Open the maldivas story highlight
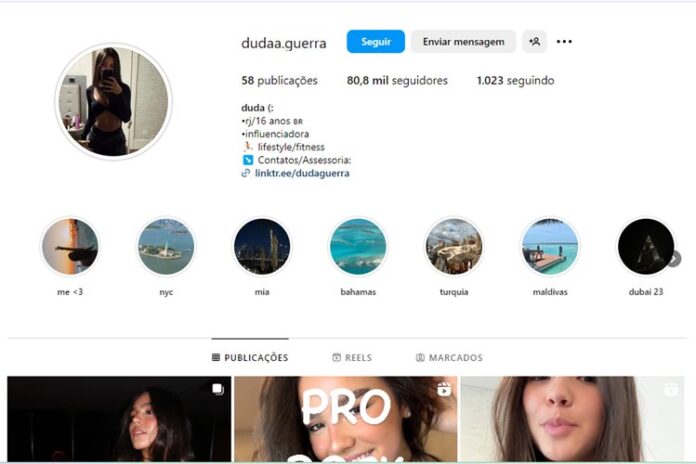Image resolution: width=696 pixels, height=464 pixels. click(550, 247)
